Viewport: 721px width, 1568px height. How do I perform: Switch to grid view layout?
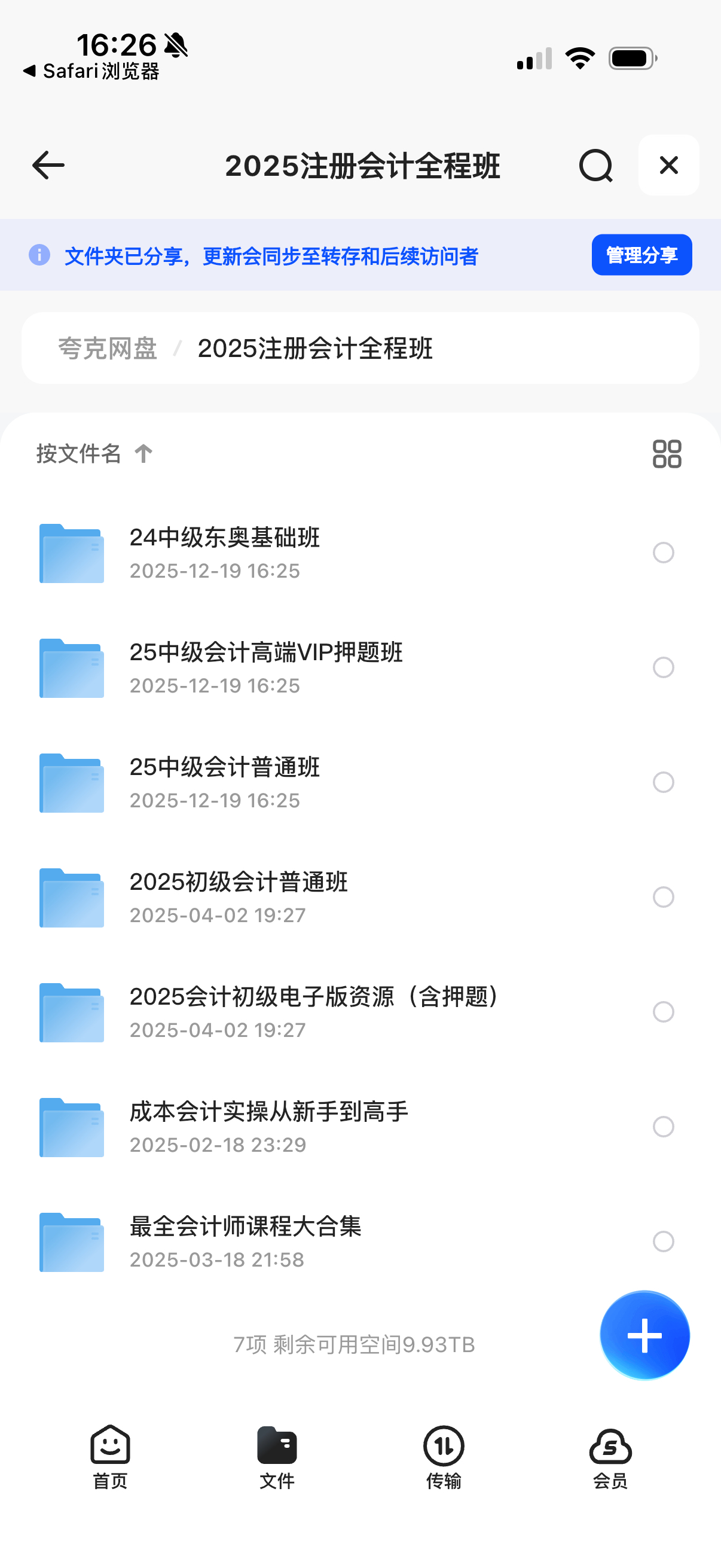[x=666, y=454]
